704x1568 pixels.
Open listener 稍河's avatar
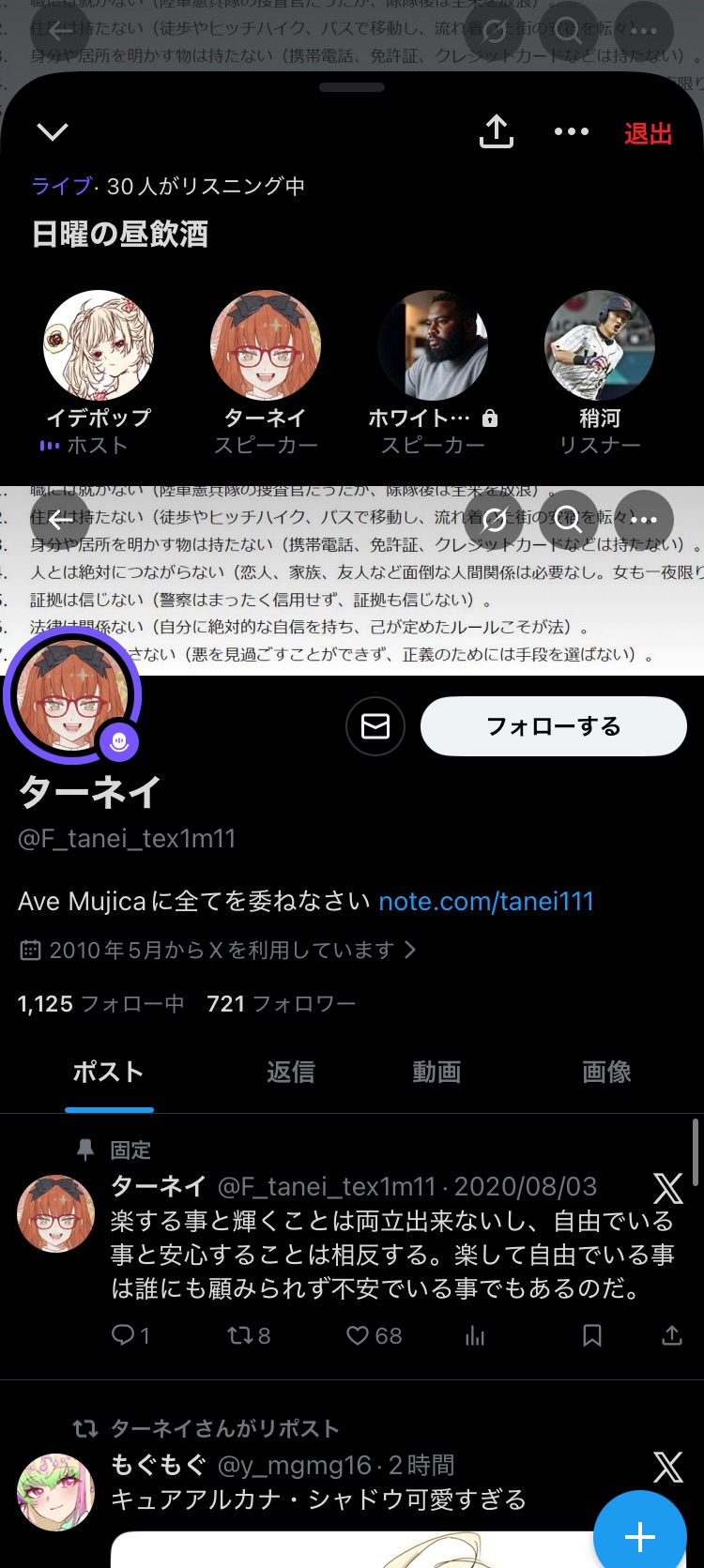click(x=599, y=346)
